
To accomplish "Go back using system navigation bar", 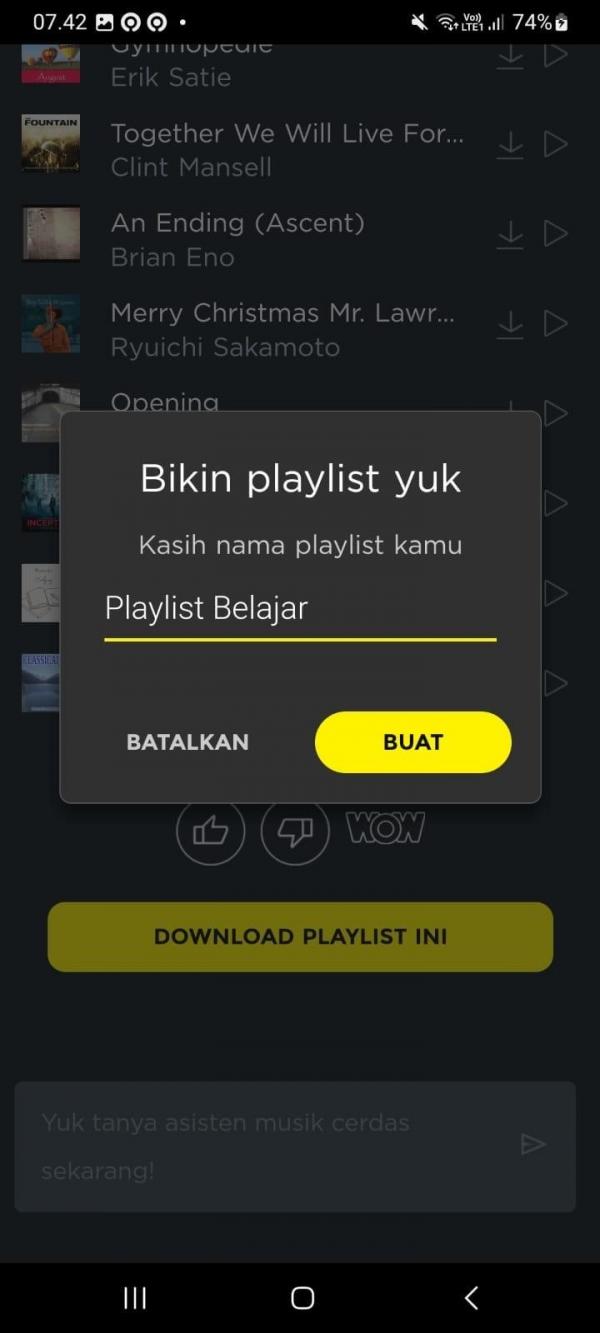I will (471, 1298).
